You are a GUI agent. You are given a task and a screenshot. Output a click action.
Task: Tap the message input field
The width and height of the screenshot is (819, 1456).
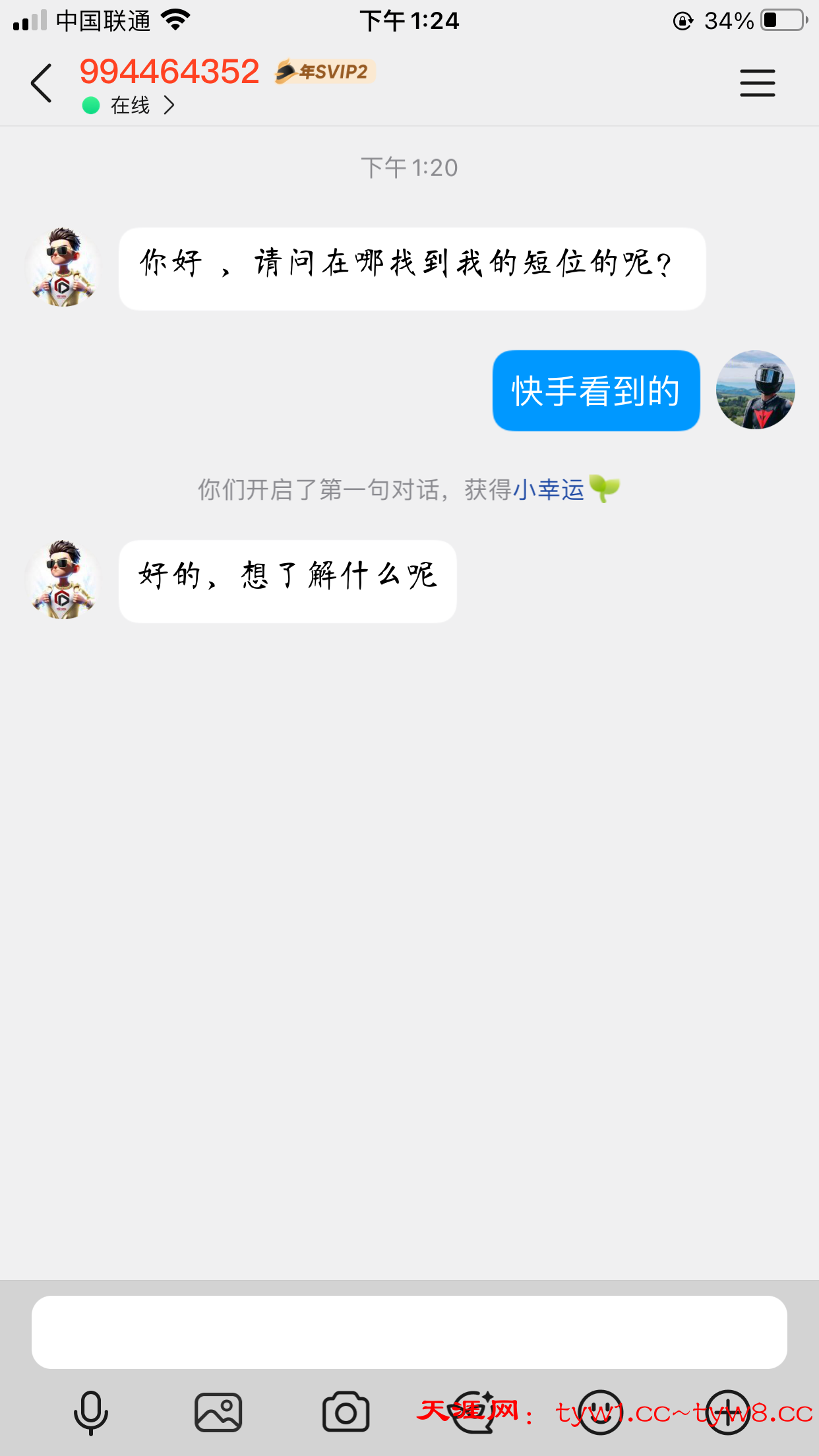coord(409,1332)
